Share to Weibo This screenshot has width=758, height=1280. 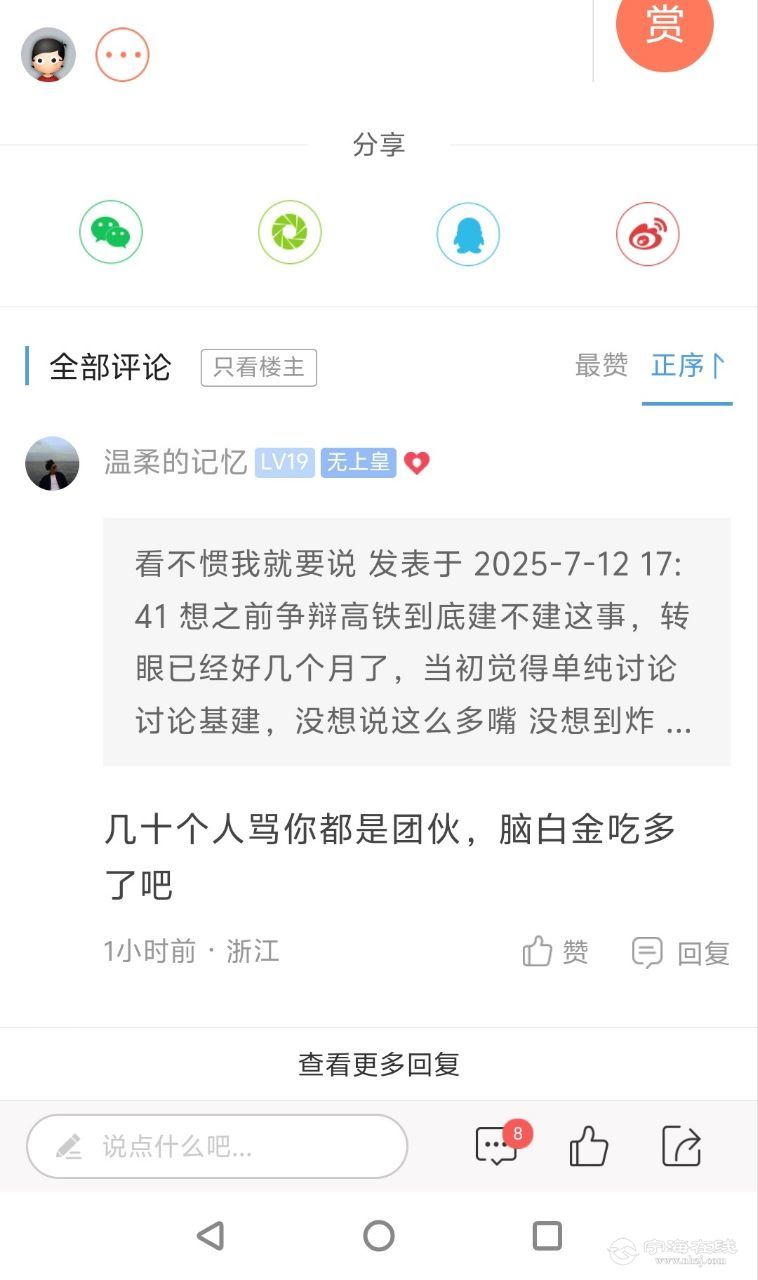(647, 233)
